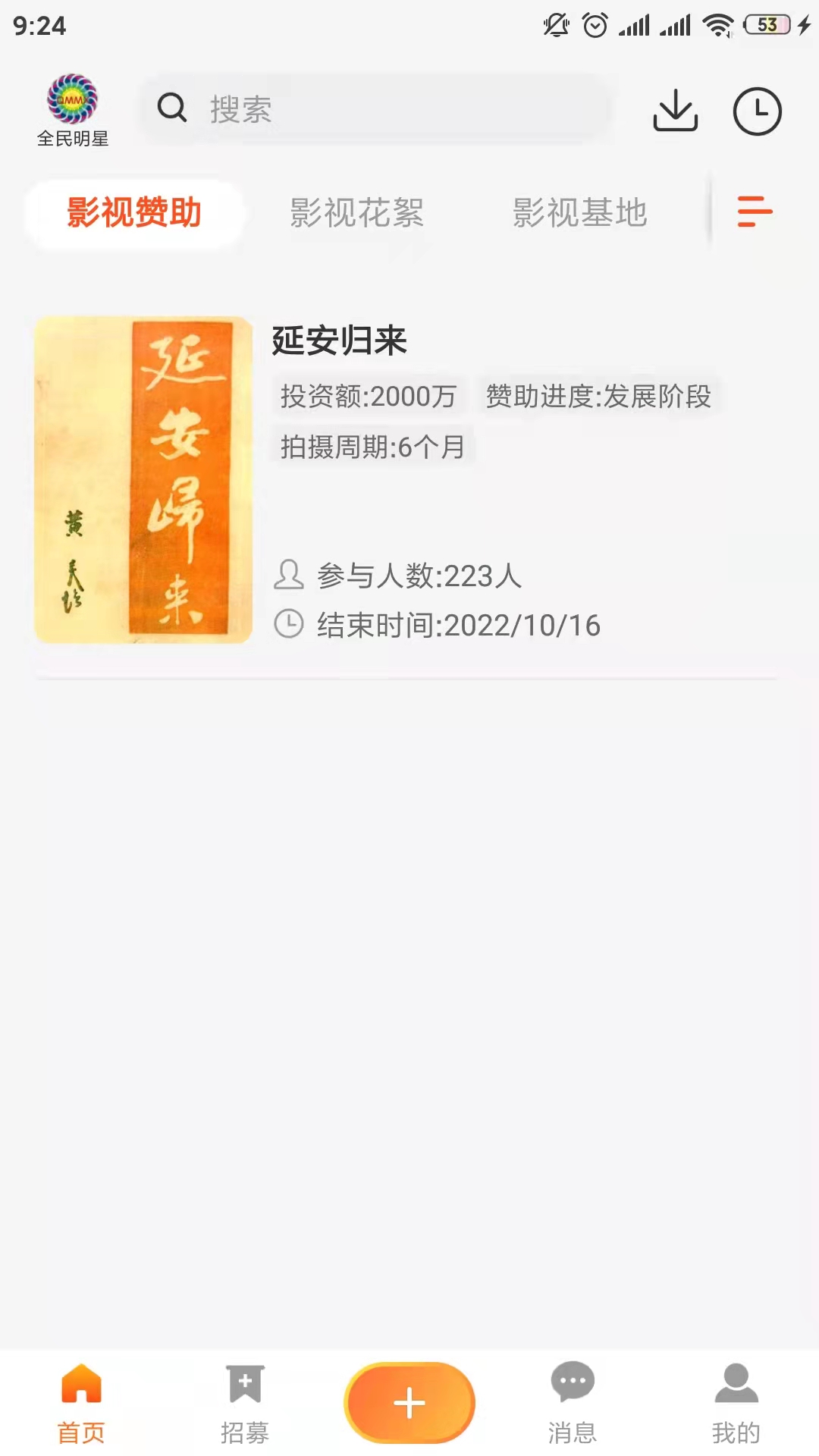Screen dimensions: 819x1456
Task: Select the 首页 tab
Action: pyautogui.click(x=81, y=1404)
